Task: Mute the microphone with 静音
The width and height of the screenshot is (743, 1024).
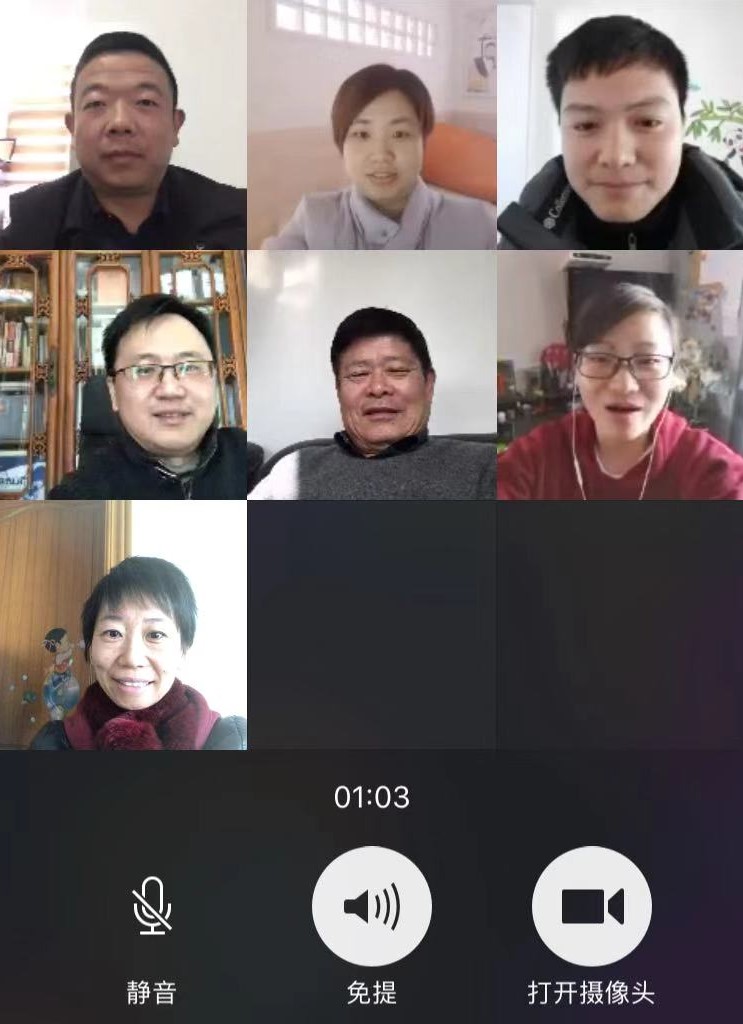Action: tap(152, 907)
